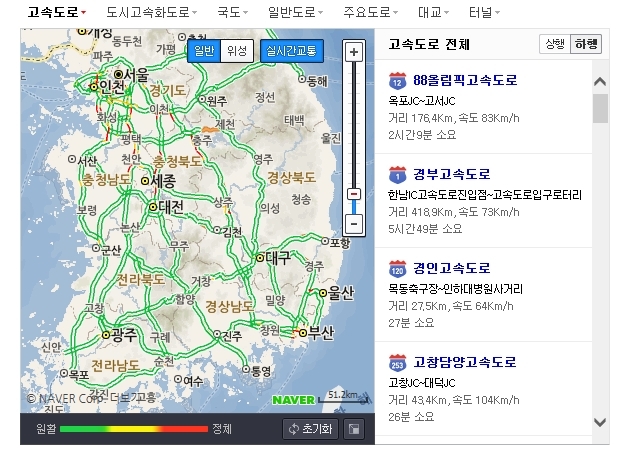
Task: Open the 고속도로 dropdown tab
Action: [57, 12]
